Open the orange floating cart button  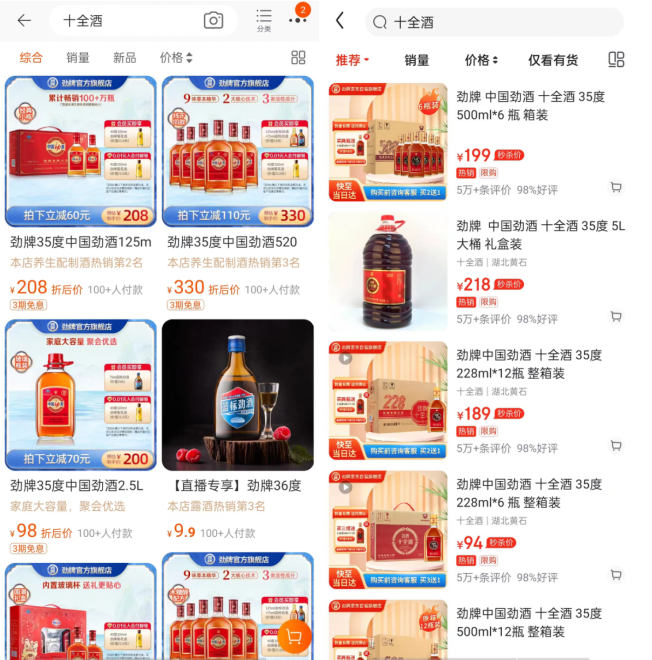[294, 636]
